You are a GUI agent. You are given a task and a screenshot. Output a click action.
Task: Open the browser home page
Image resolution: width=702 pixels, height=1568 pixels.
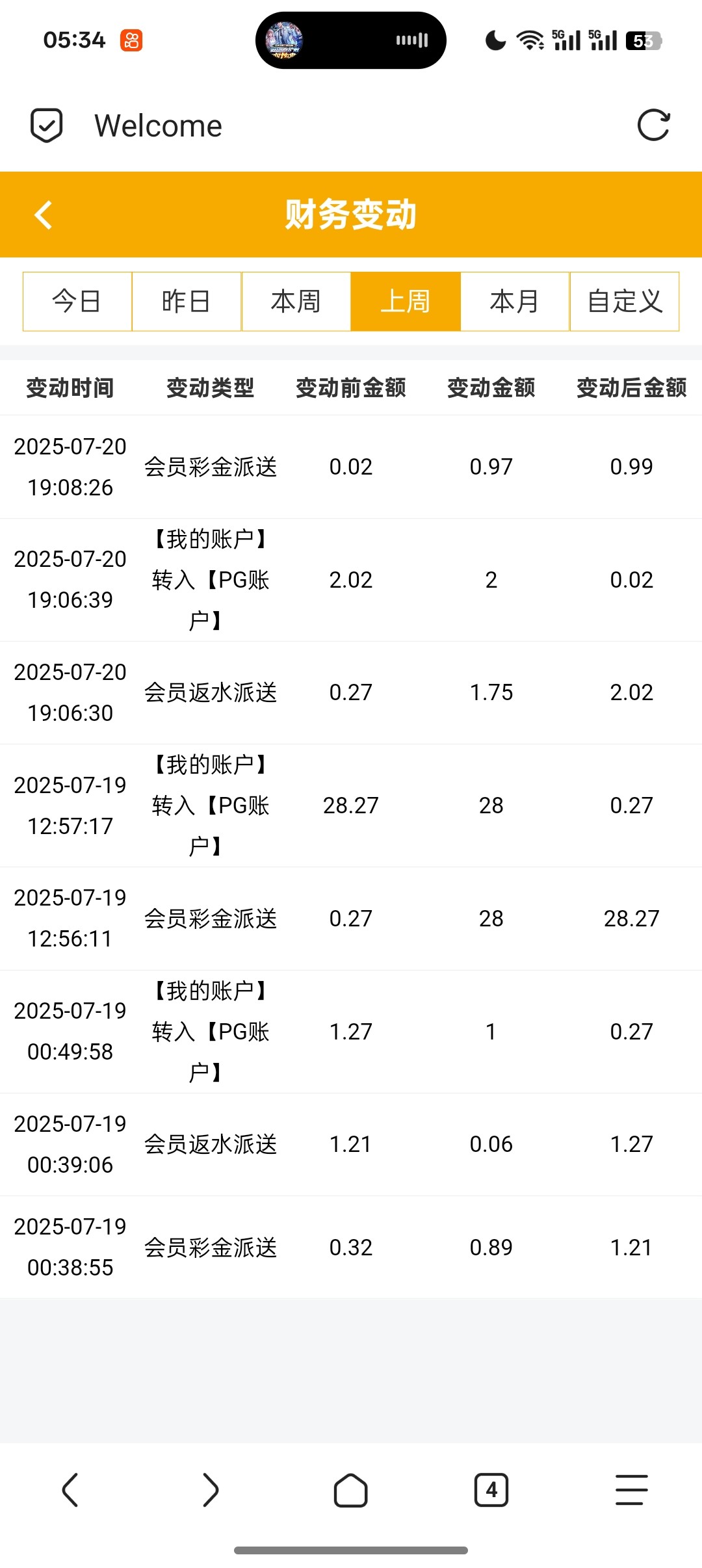pyautogui.click(x=351, y=1490)
